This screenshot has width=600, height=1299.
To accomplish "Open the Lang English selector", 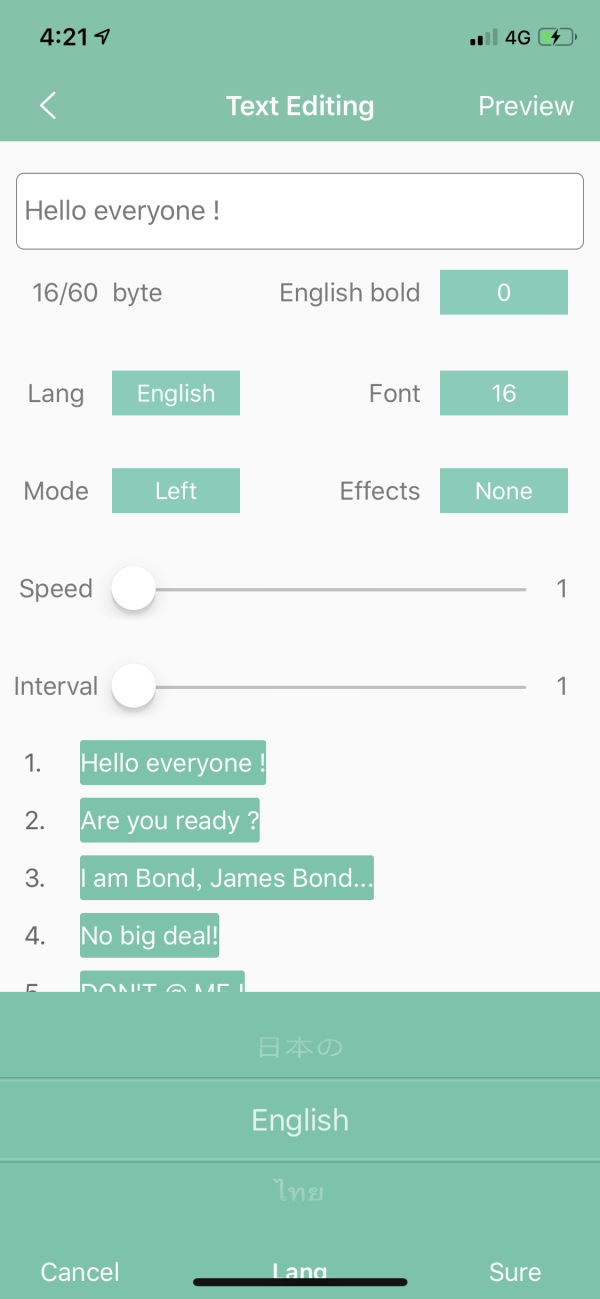I will click(x=176, y=393).
